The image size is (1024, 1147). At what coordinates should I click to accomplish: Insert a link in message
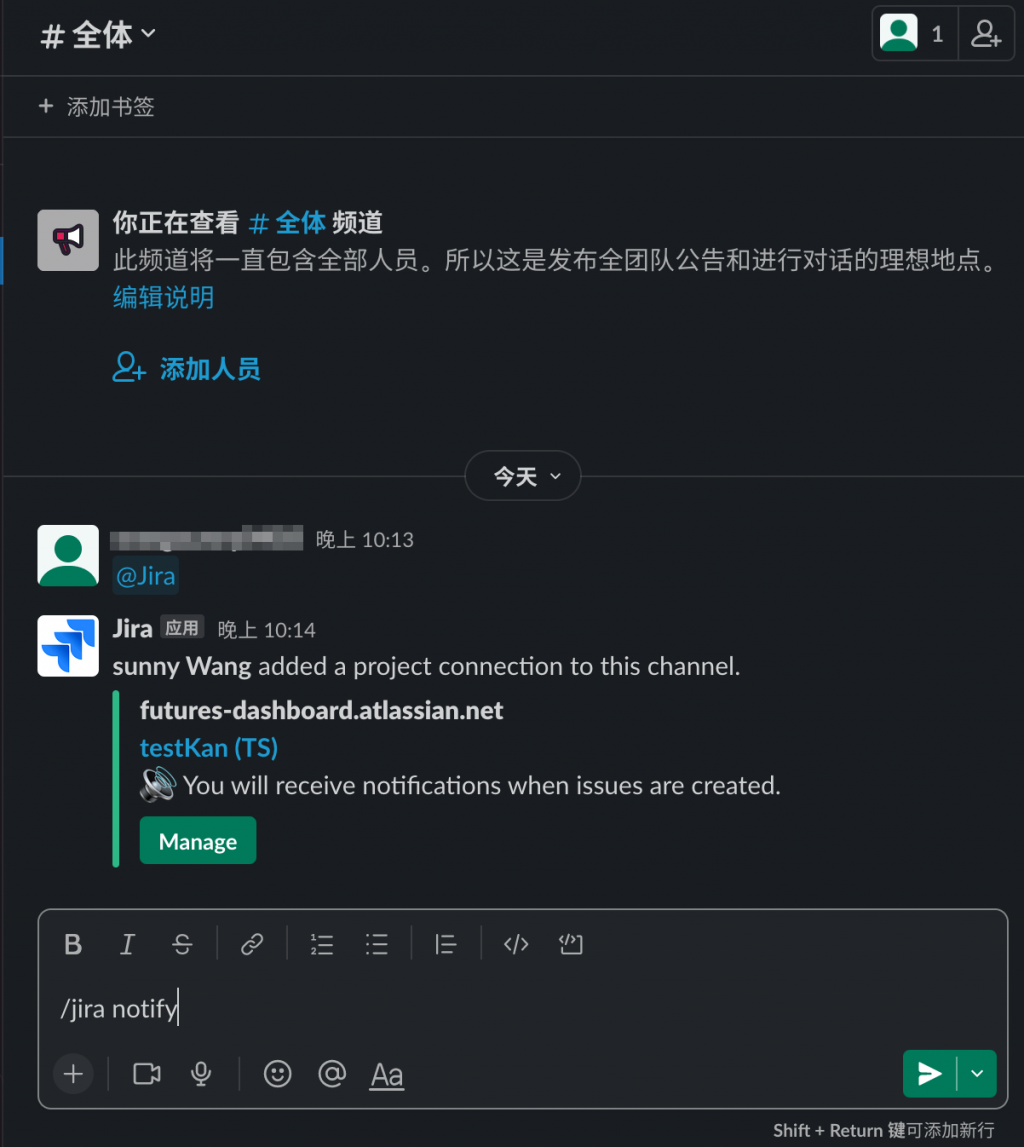252,944
